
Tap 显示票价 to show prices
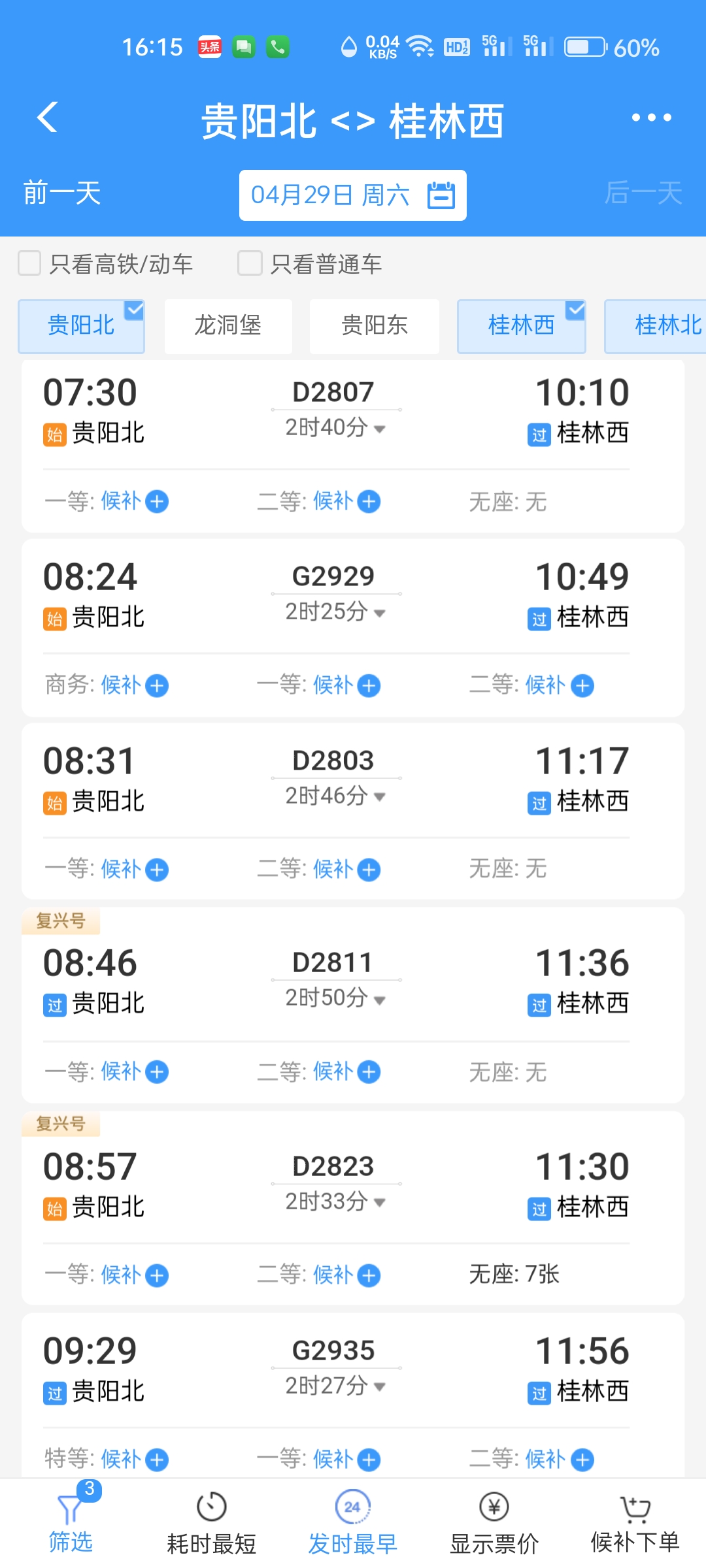pyautogui.click(x=494, y=1524)
